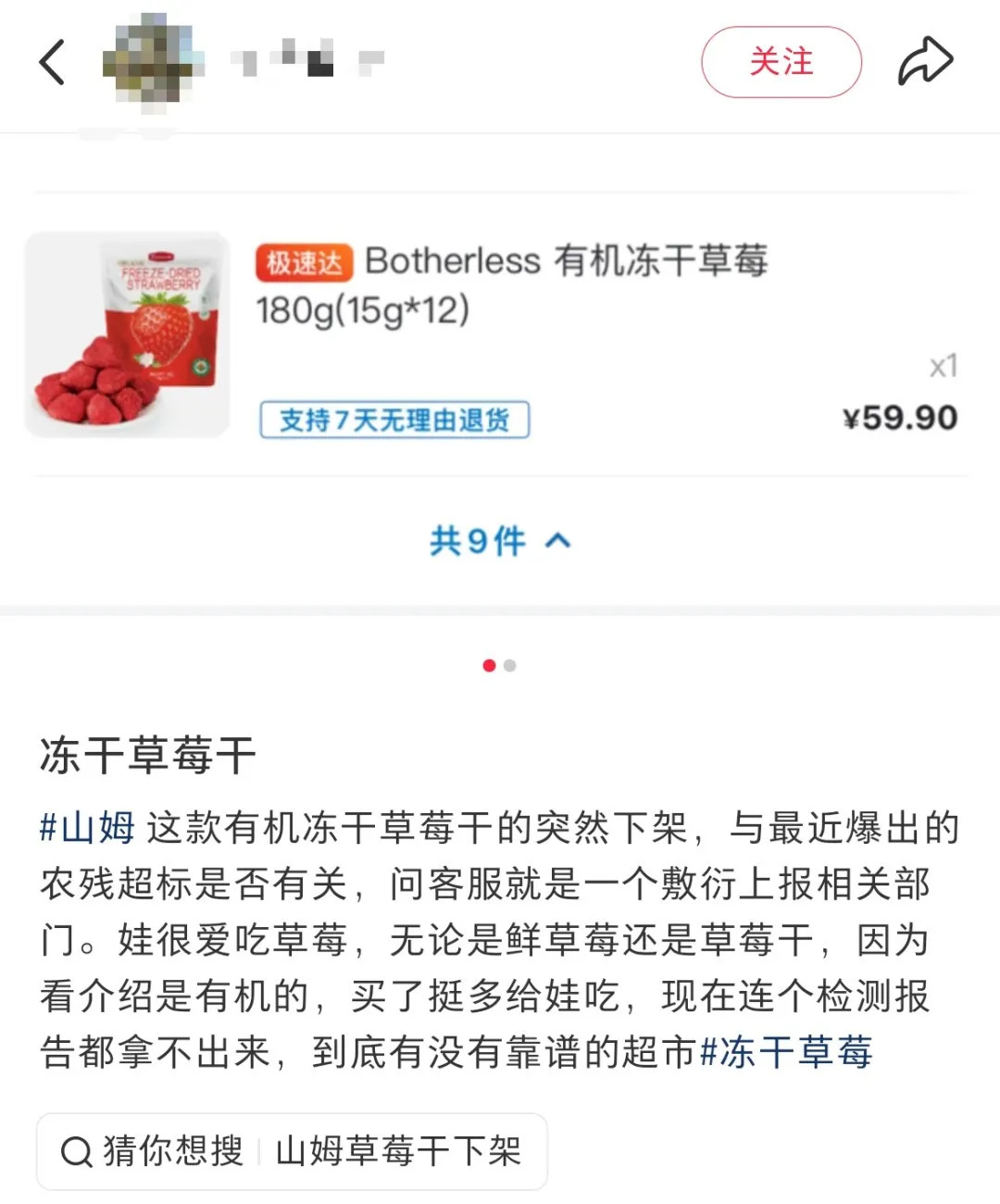Tap the red active pagination dot
Image resolution: width=1000 pixels, height=1204 pixels.
coord(490,665)
